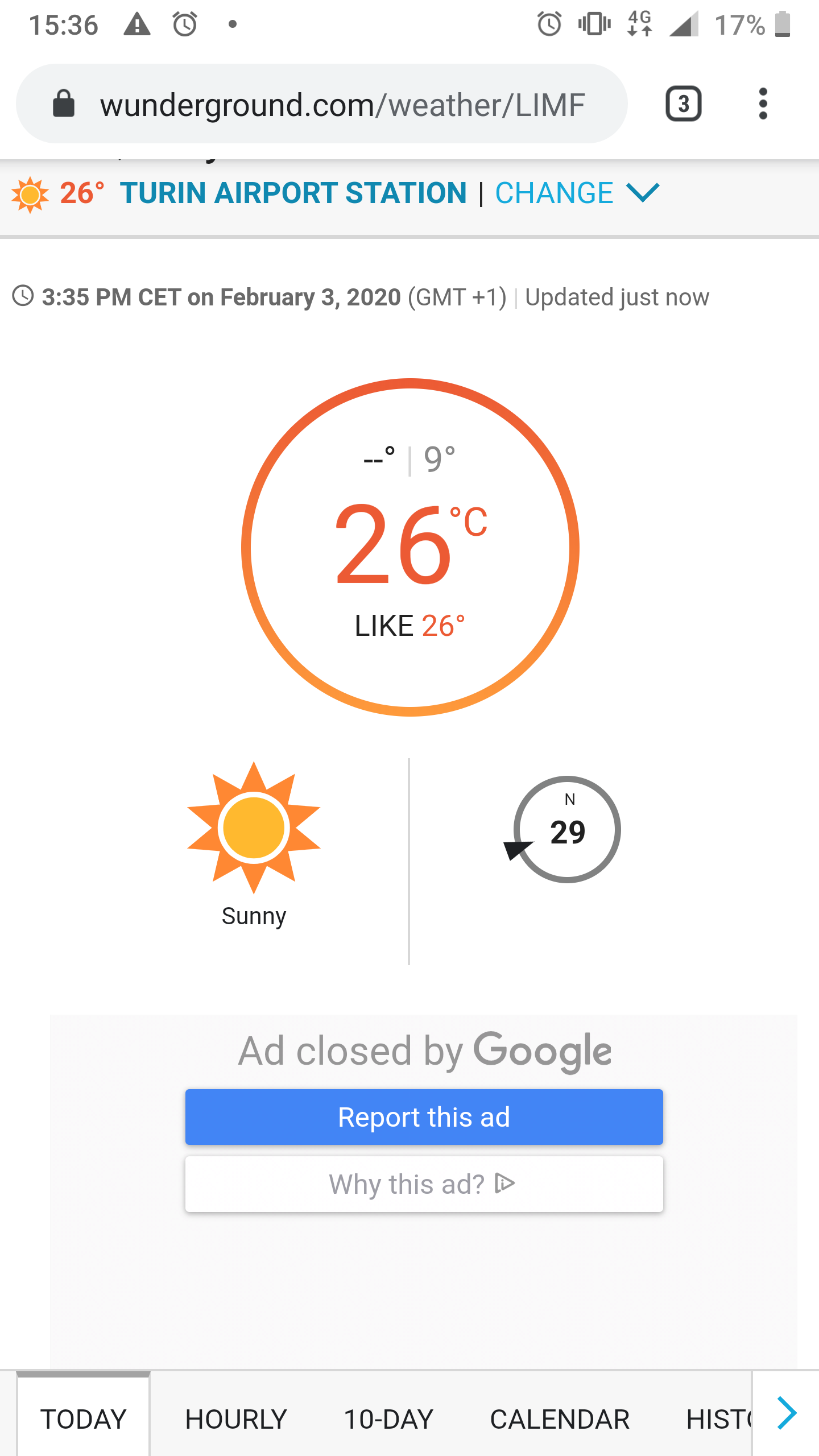
Task: Open Chrome's overflow menu
Action: click(763, 104)
